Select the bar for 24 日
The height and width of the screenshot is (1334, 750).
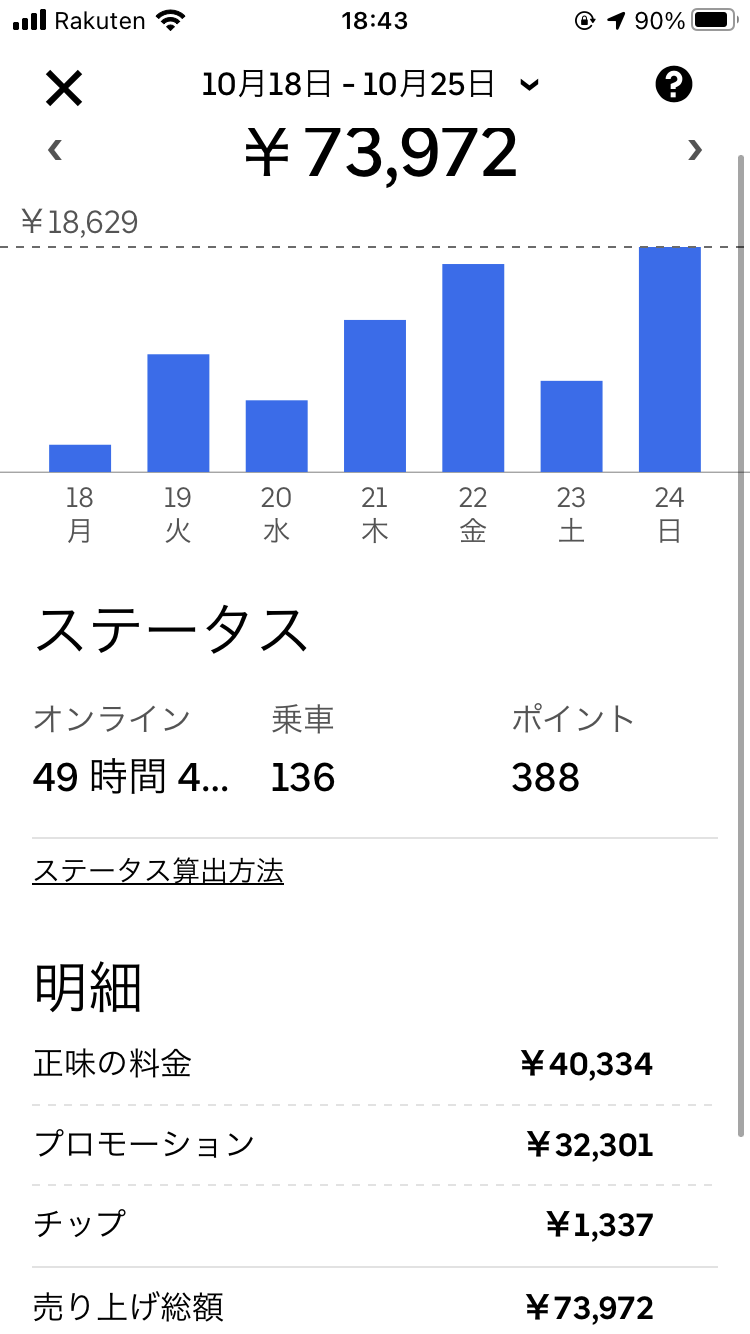(x=670, y=359)
